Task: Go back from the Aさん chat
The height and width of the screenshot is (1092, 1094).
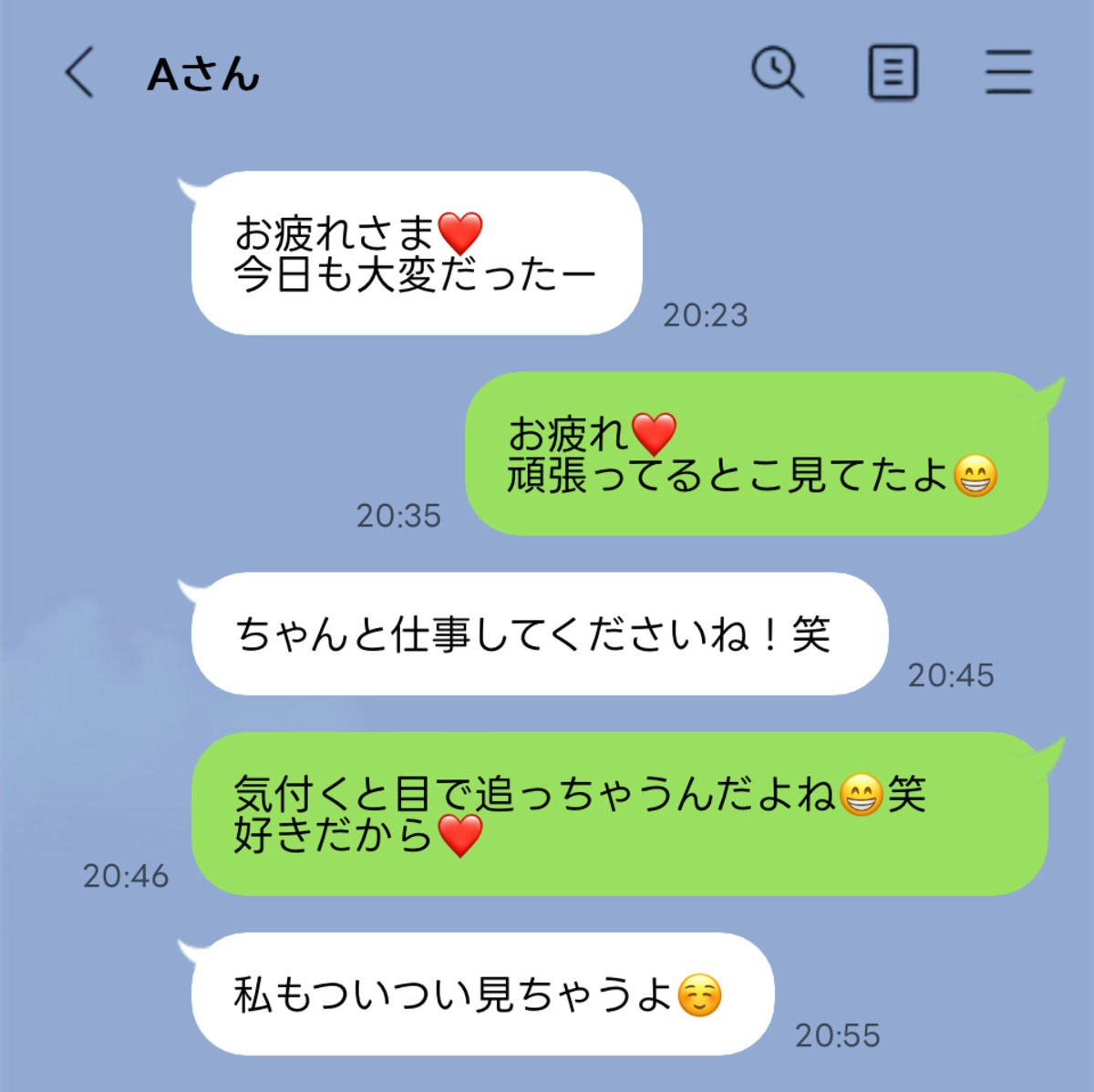Action: tap(79, 72)
